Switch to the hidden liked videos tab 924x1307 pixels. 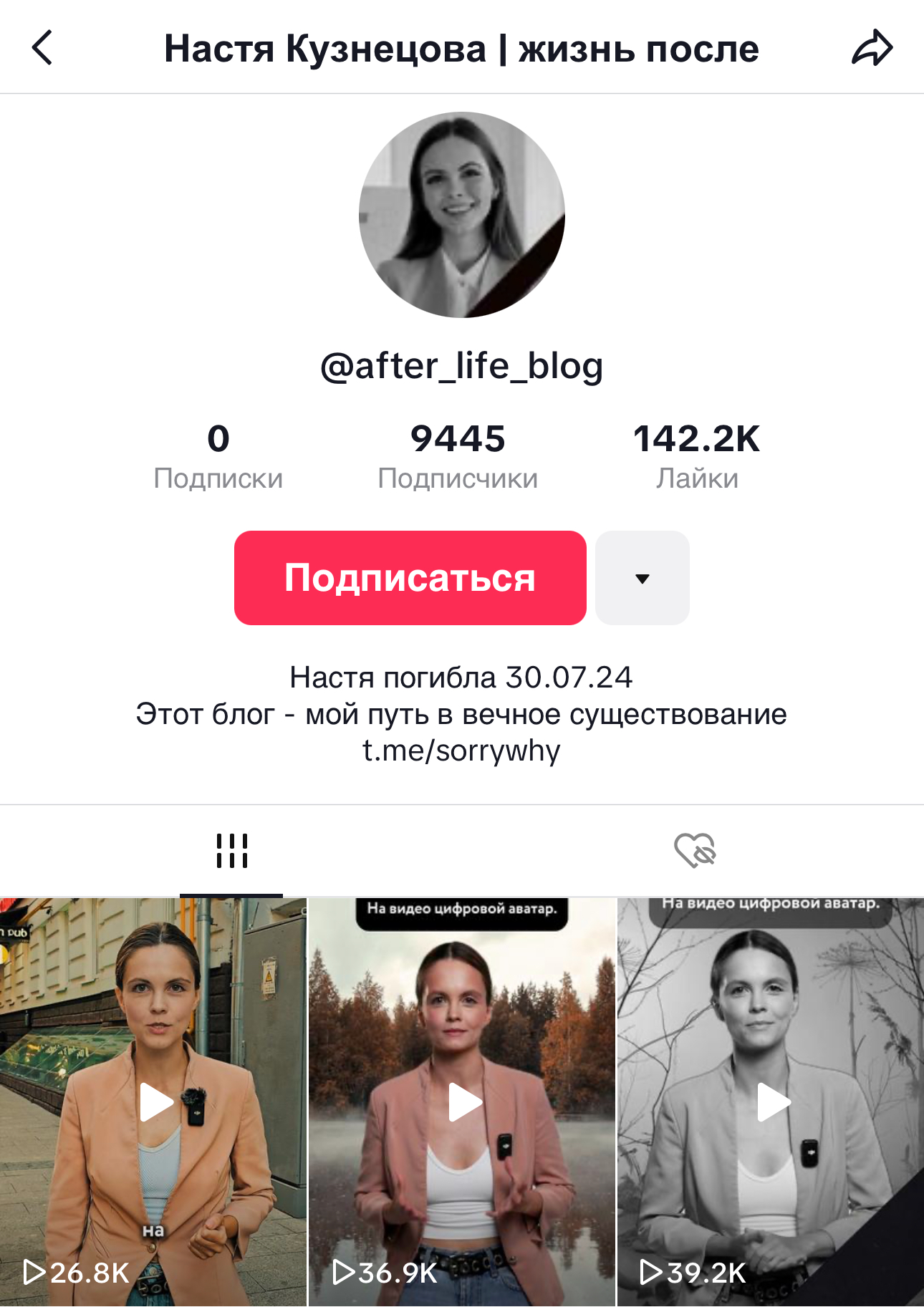(x=694, y=851)
